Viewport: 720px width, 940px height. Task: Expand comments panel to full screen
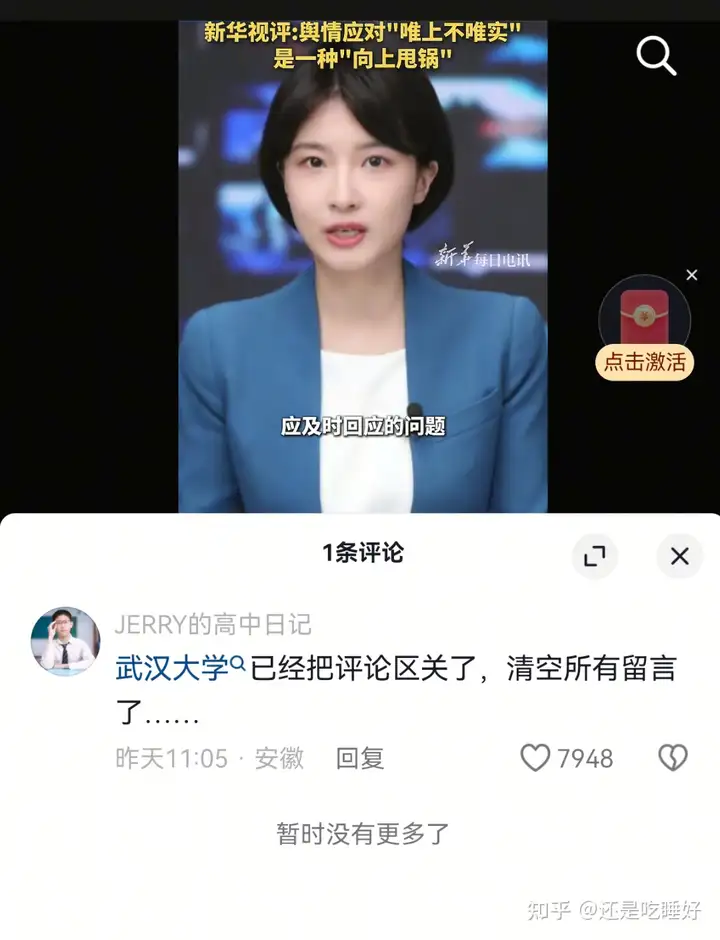pos(595,556)
